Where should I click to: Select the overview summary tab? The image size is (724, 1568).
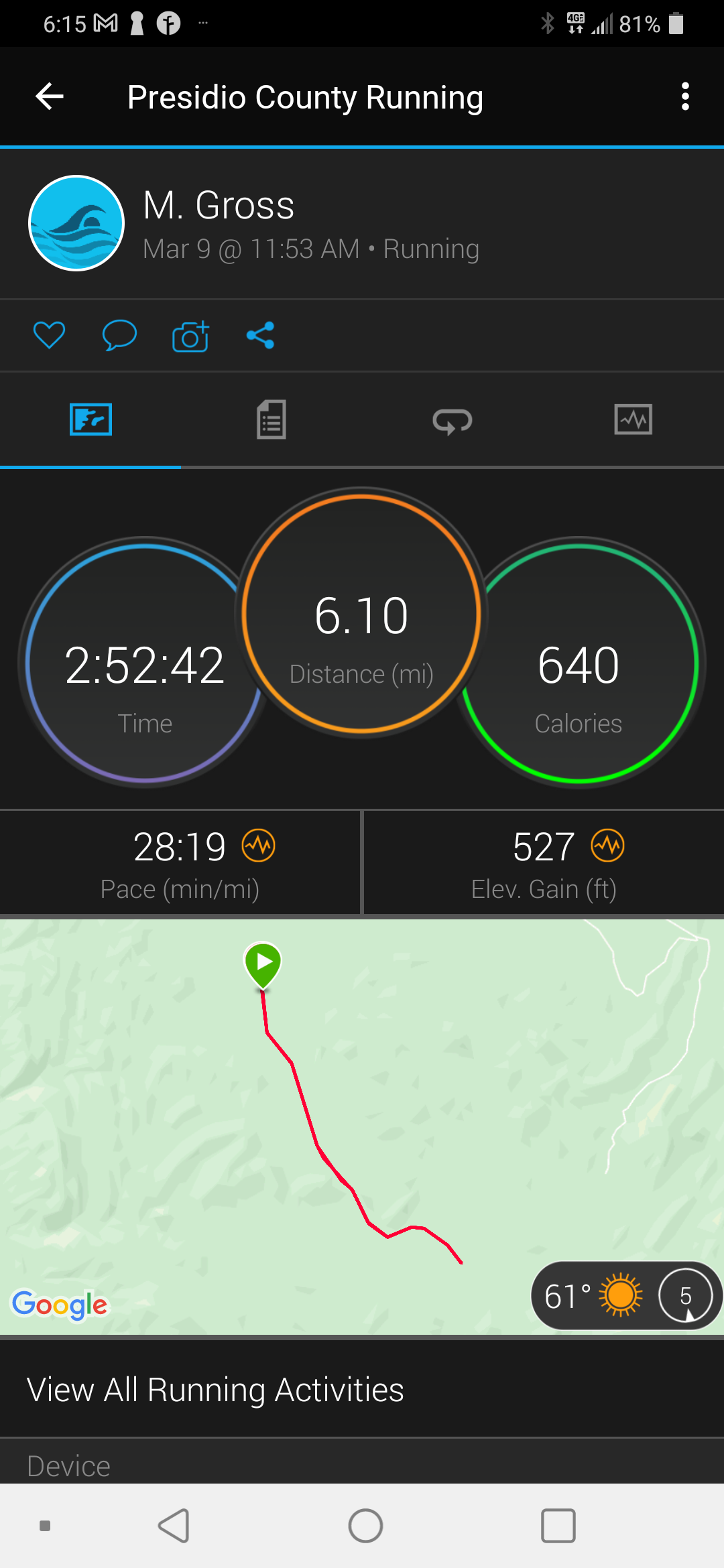90,420
